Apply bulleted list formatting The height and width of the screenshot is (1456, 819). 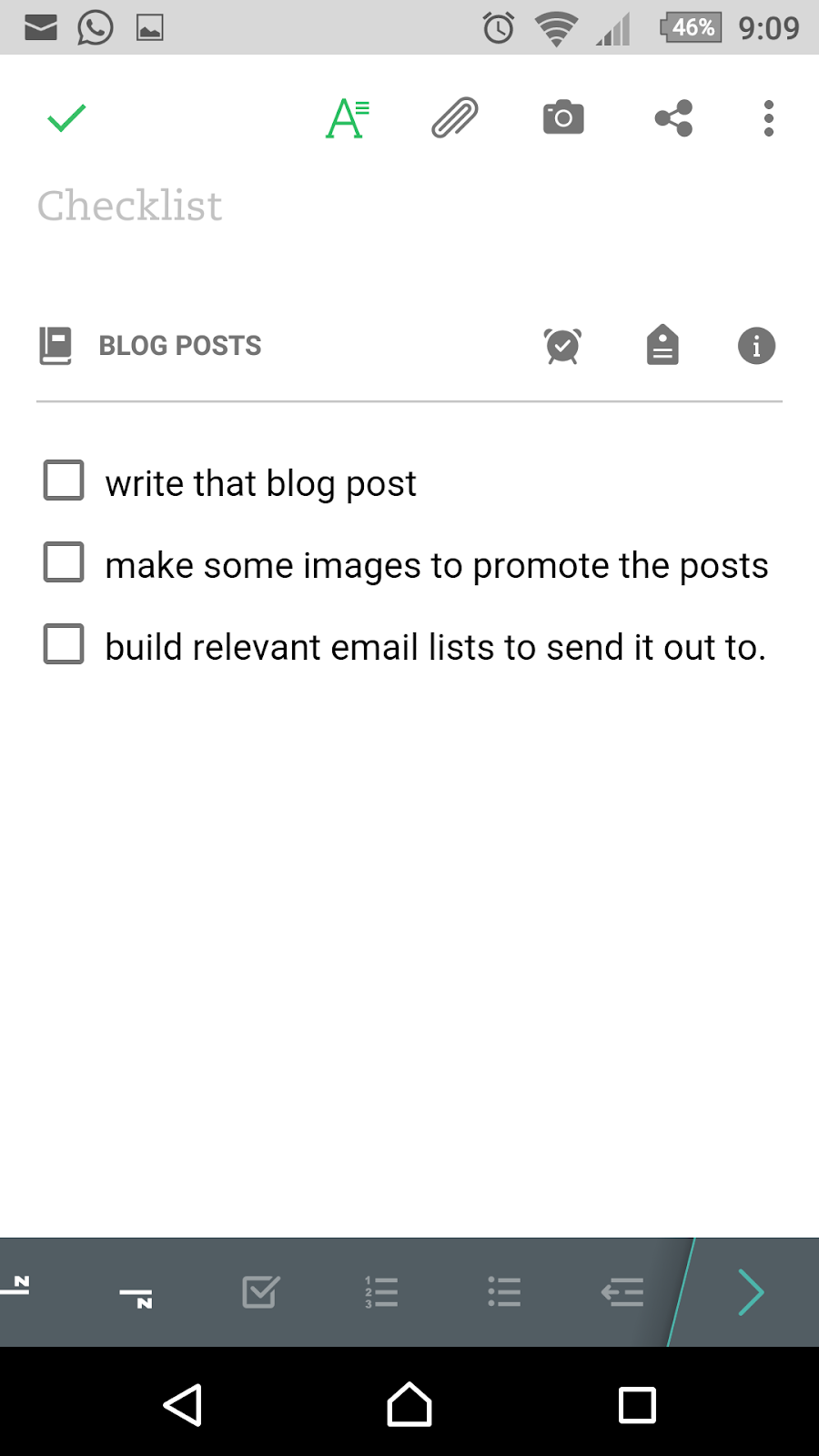pyautogui.click(x=504, y=1291)
